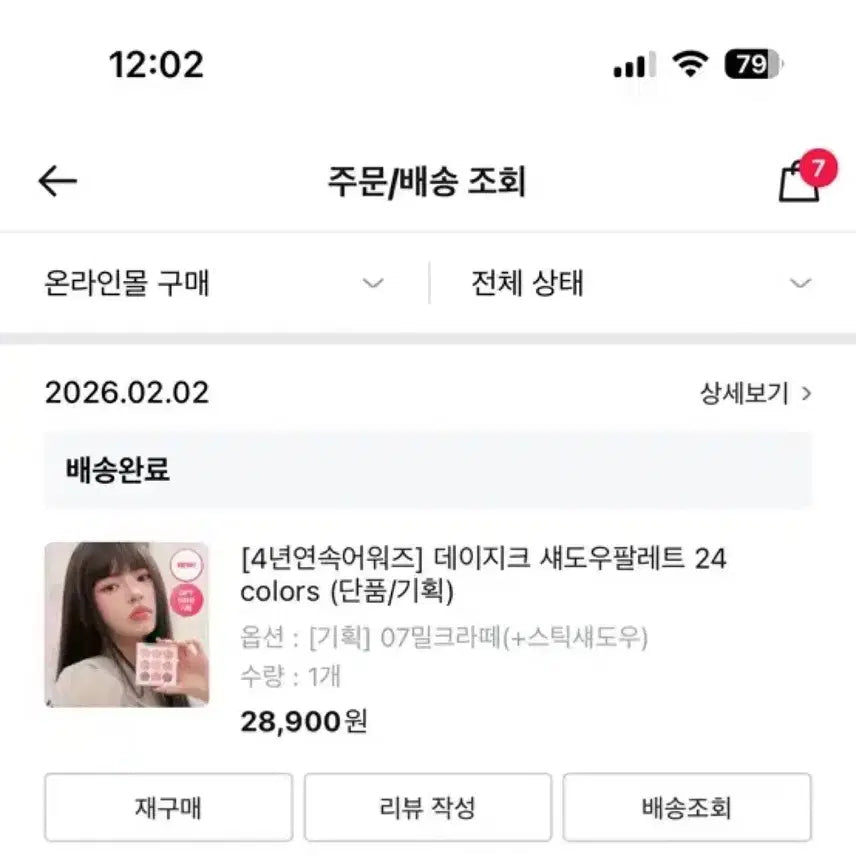View order details via 상세보기
This screenshot has height=856, width=856.
755,393
